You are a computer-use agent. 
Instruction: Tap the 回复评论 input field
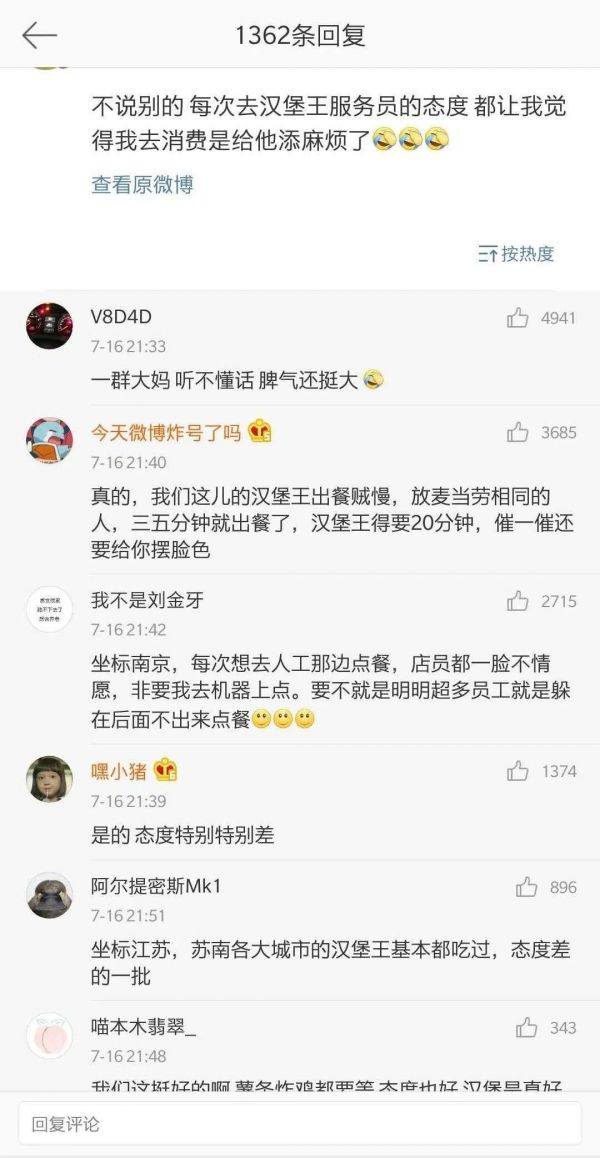(300, 1124)
